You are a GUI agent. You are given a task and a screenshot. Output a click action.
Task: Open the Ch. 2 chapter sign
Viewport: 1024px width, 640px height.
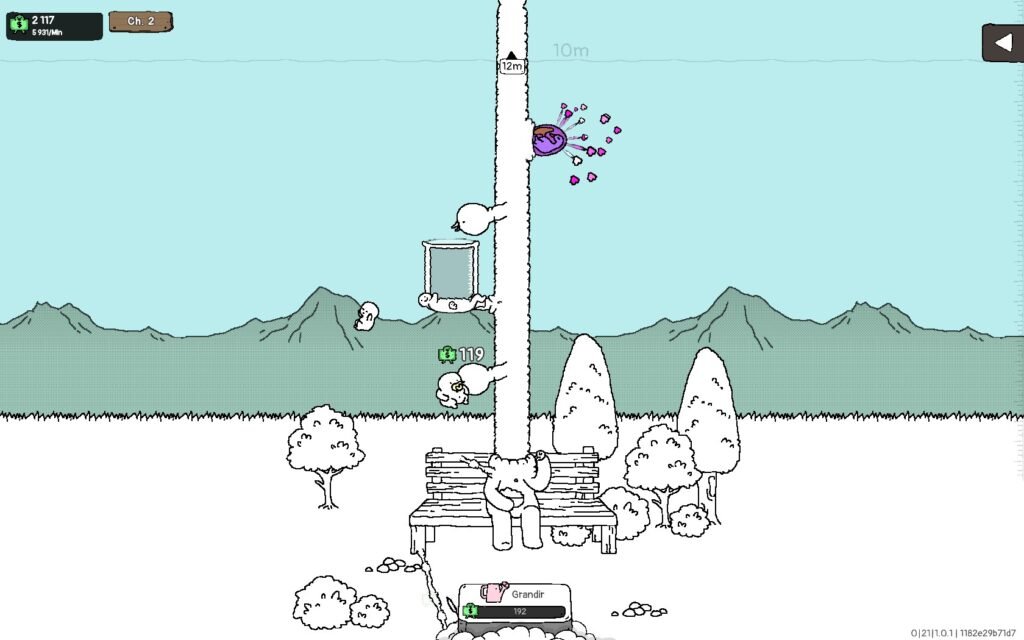point(140,21)
